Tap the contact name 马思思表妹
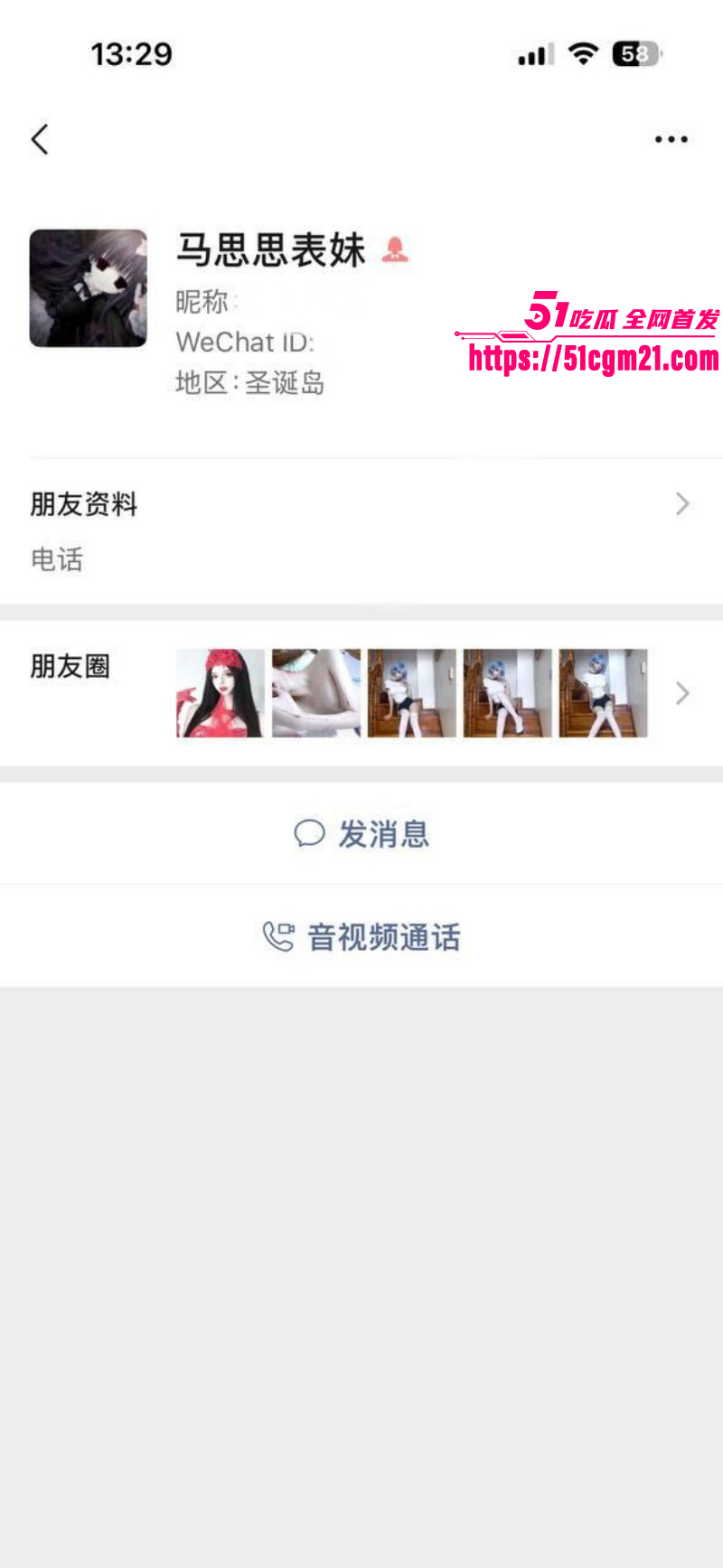Viewport: 723px width, 1568px height. 271,251
